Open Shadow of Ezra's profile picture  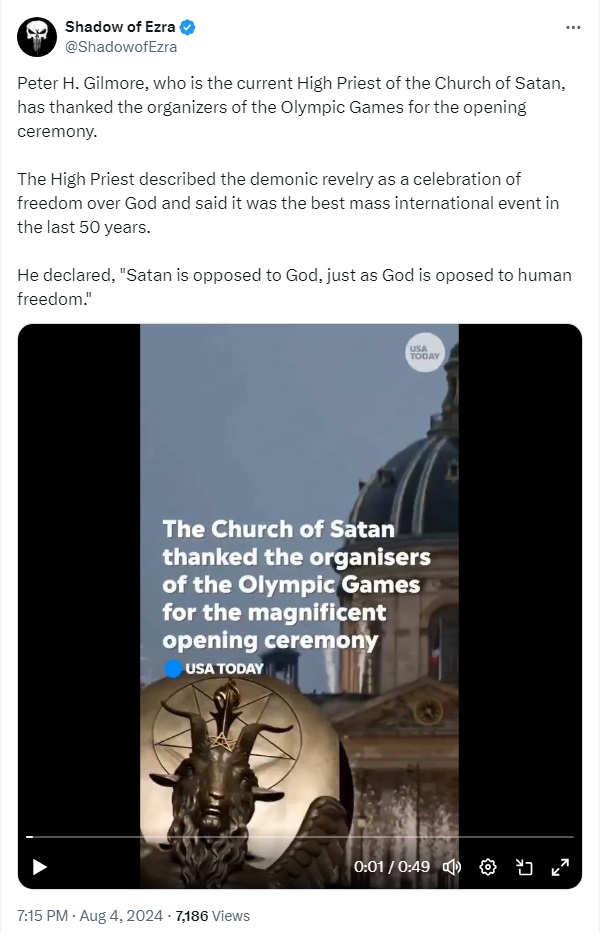[x=36, y=37]
